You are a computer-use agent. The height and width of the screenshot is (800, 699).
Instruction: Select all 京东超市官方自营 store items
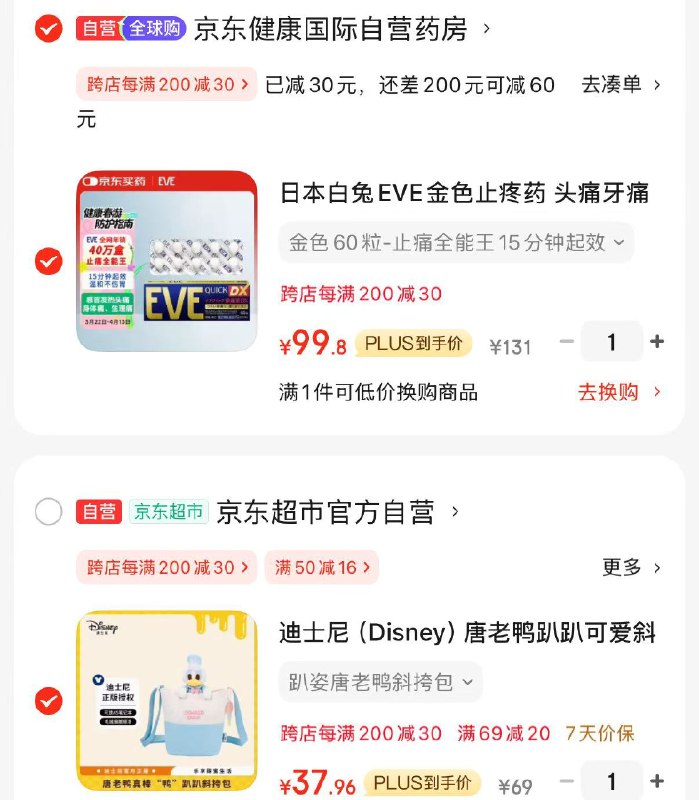tap(48, 512)
